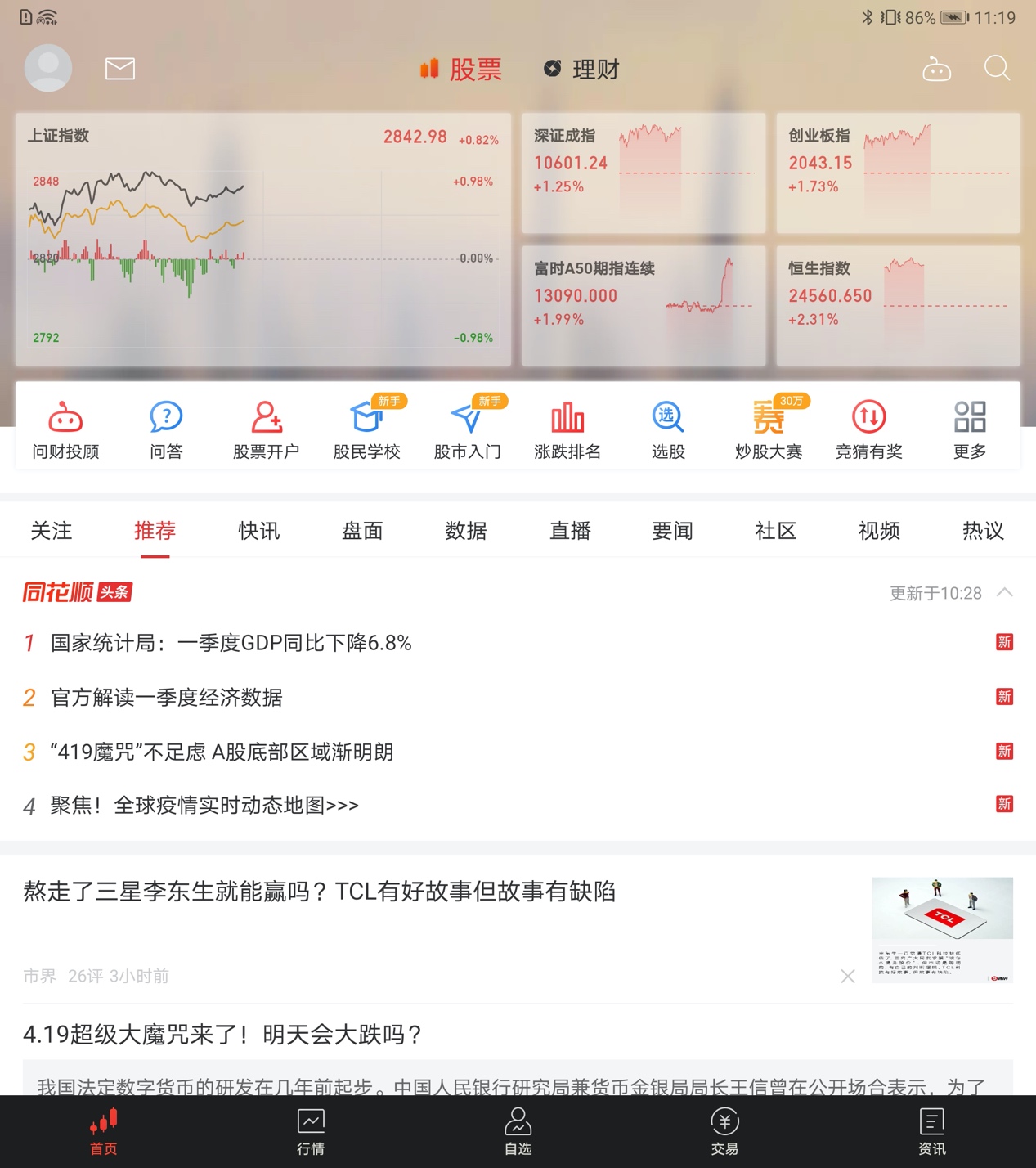Screen dimensions: 1036x1168
Task: Open 股票开户 account opening
Action: tap(266, 428)
